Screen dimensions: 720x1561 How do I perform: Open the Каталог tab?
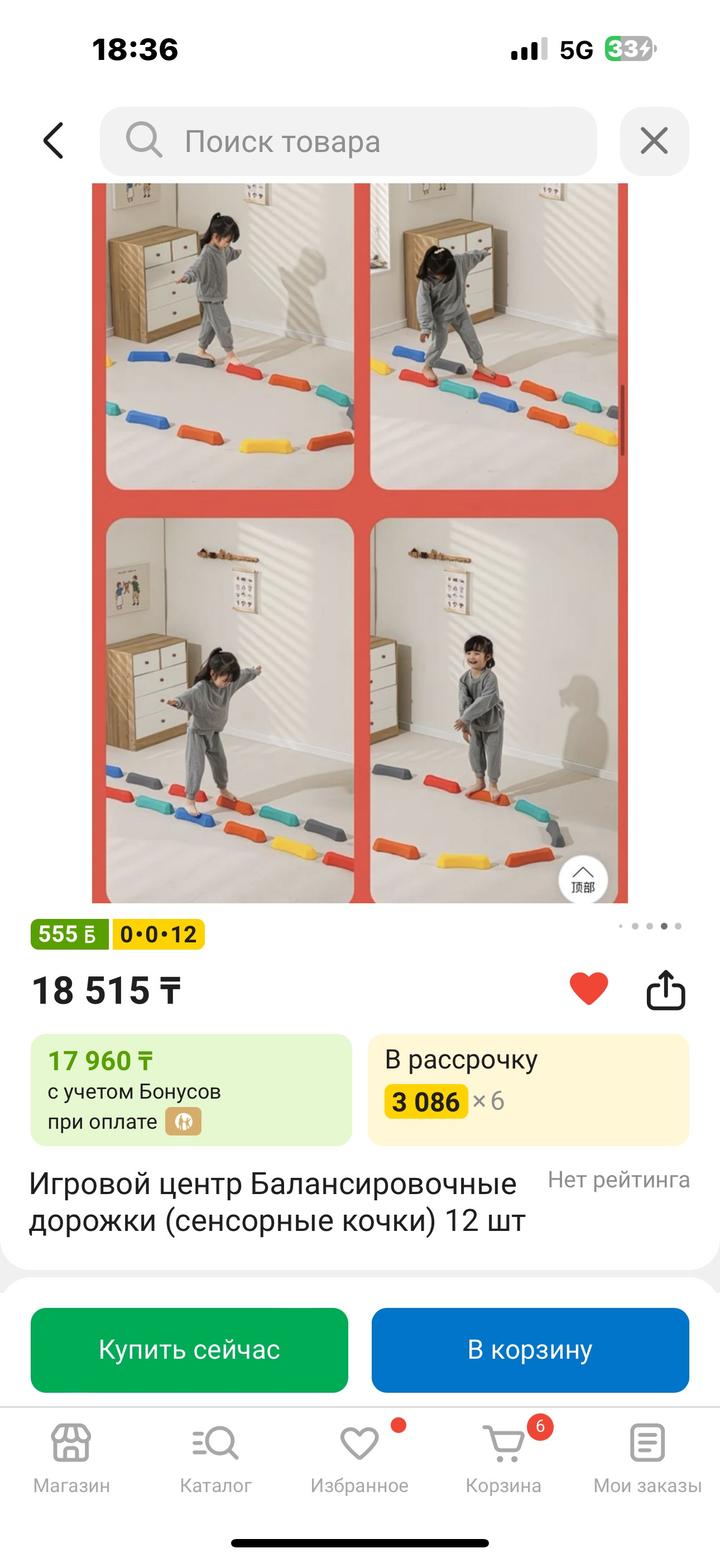tap(216, 1458)
